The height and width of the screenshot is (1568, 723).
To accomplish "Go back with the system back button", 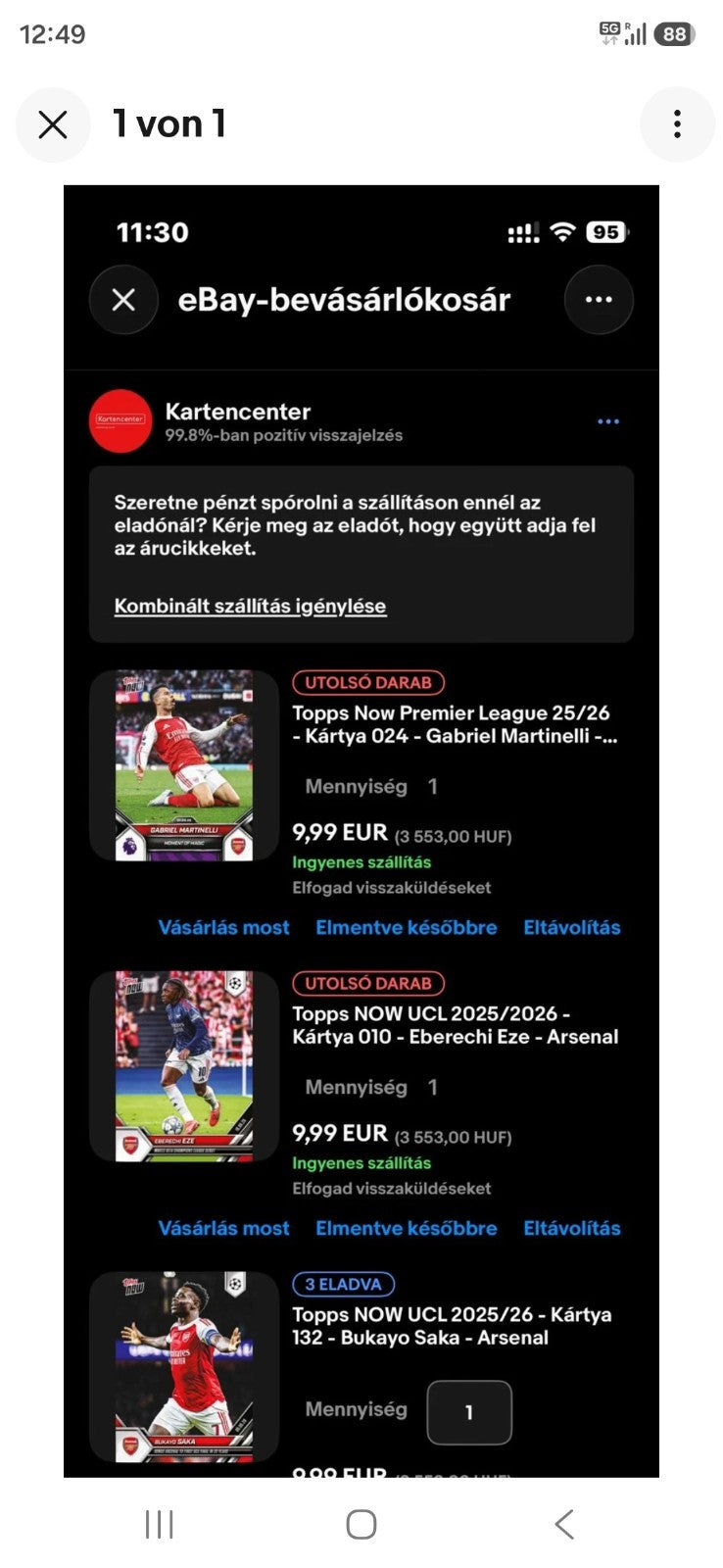I will pos(563,1524).
